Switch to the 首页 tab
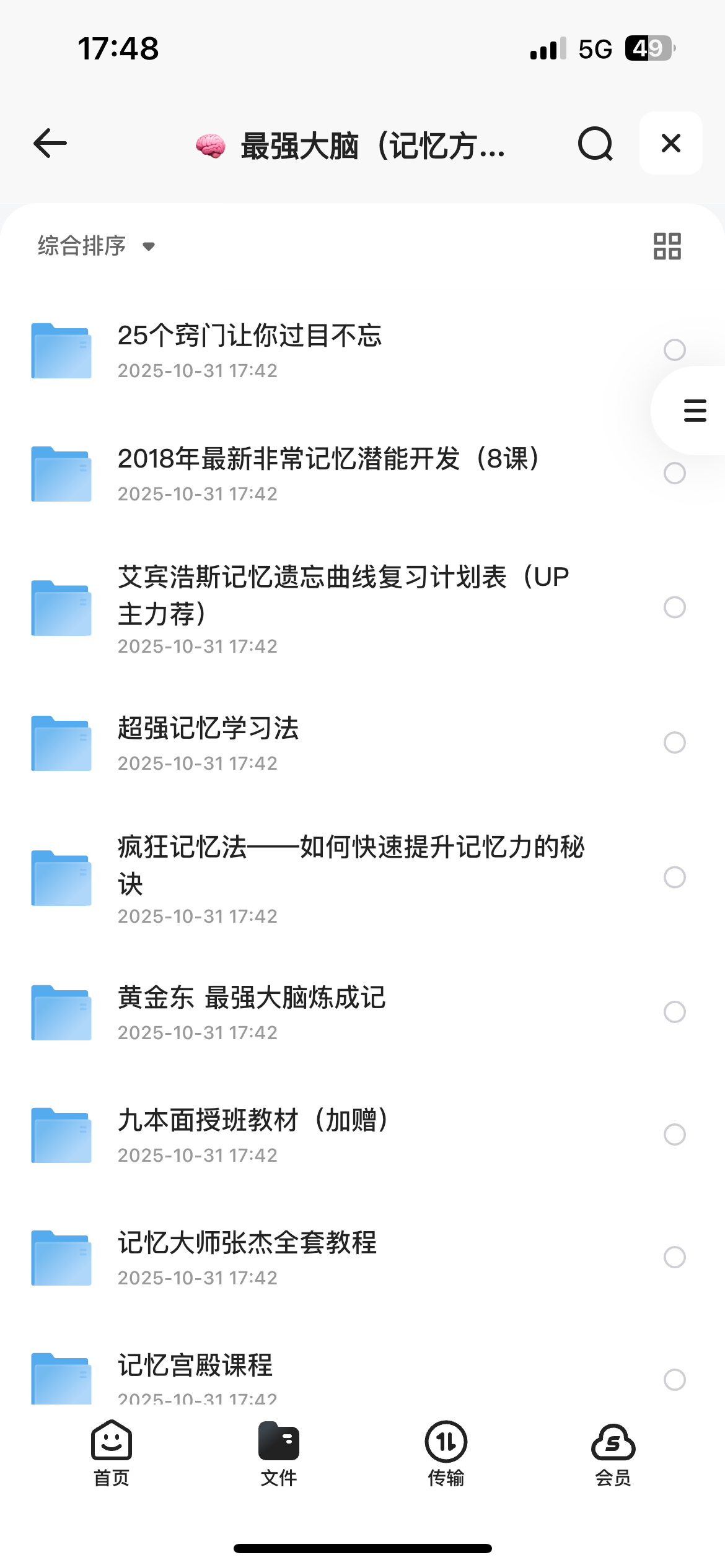This screenshot has width=725, height=1568. coord(112,1453)
